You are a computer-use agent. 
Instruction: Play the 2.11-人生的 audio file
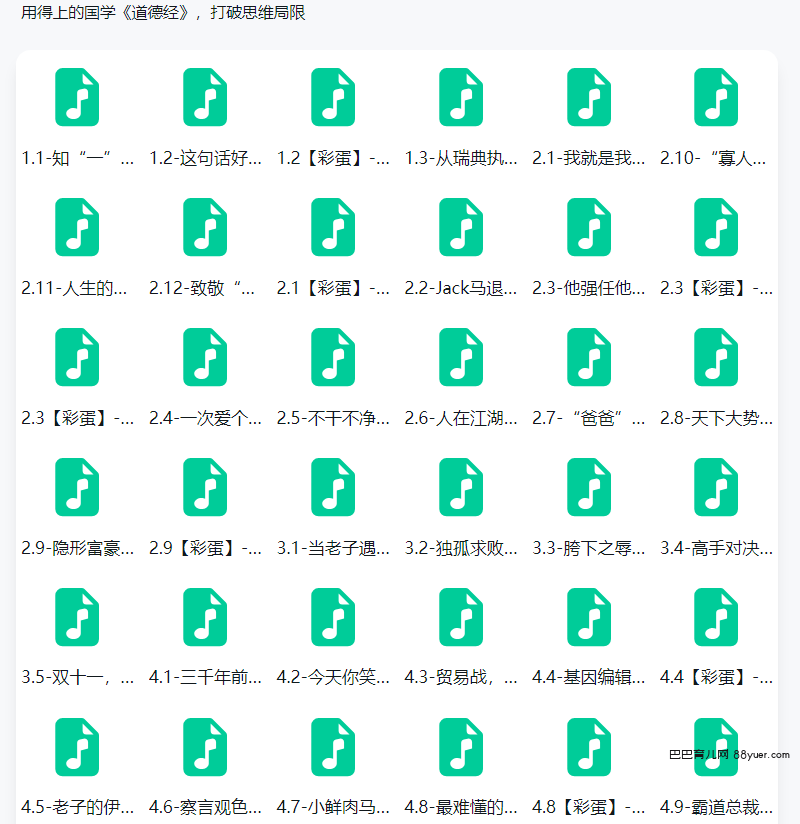pos(77,227)
